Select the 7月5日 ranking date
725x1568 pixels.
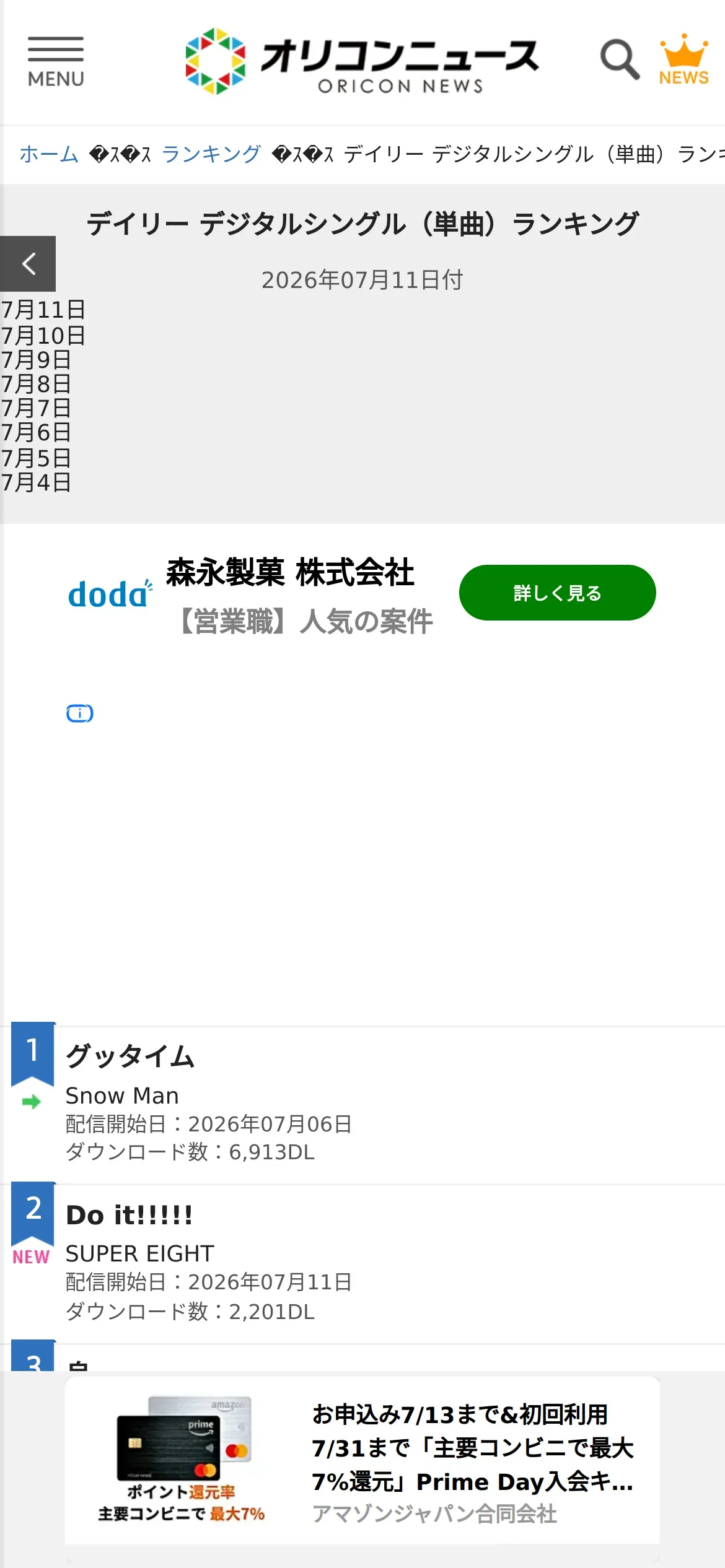point(36,458)
